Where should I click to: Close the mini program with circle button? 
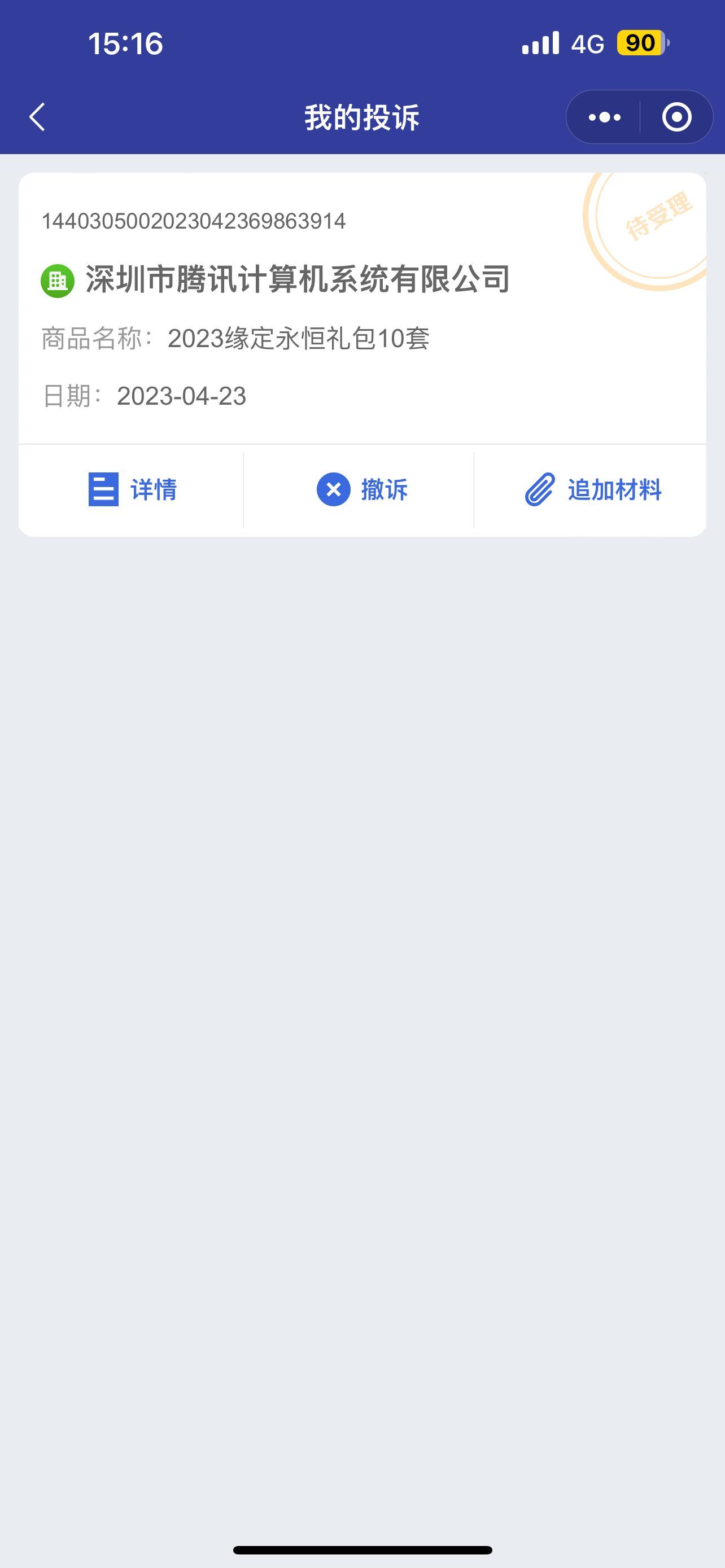(676, 117)
